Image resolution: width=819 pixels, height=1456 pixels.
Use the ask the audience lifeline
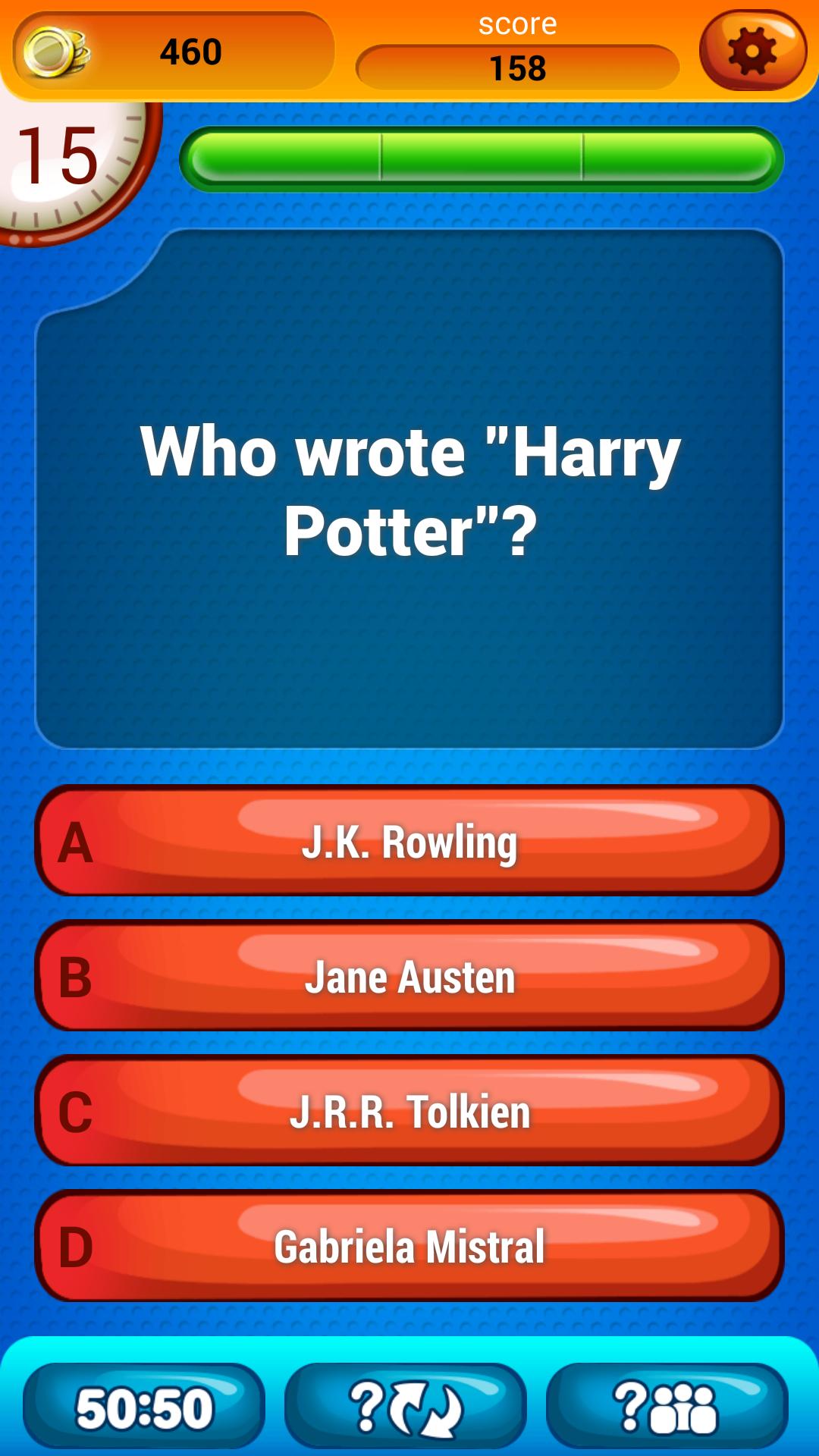click(667, 1407)
